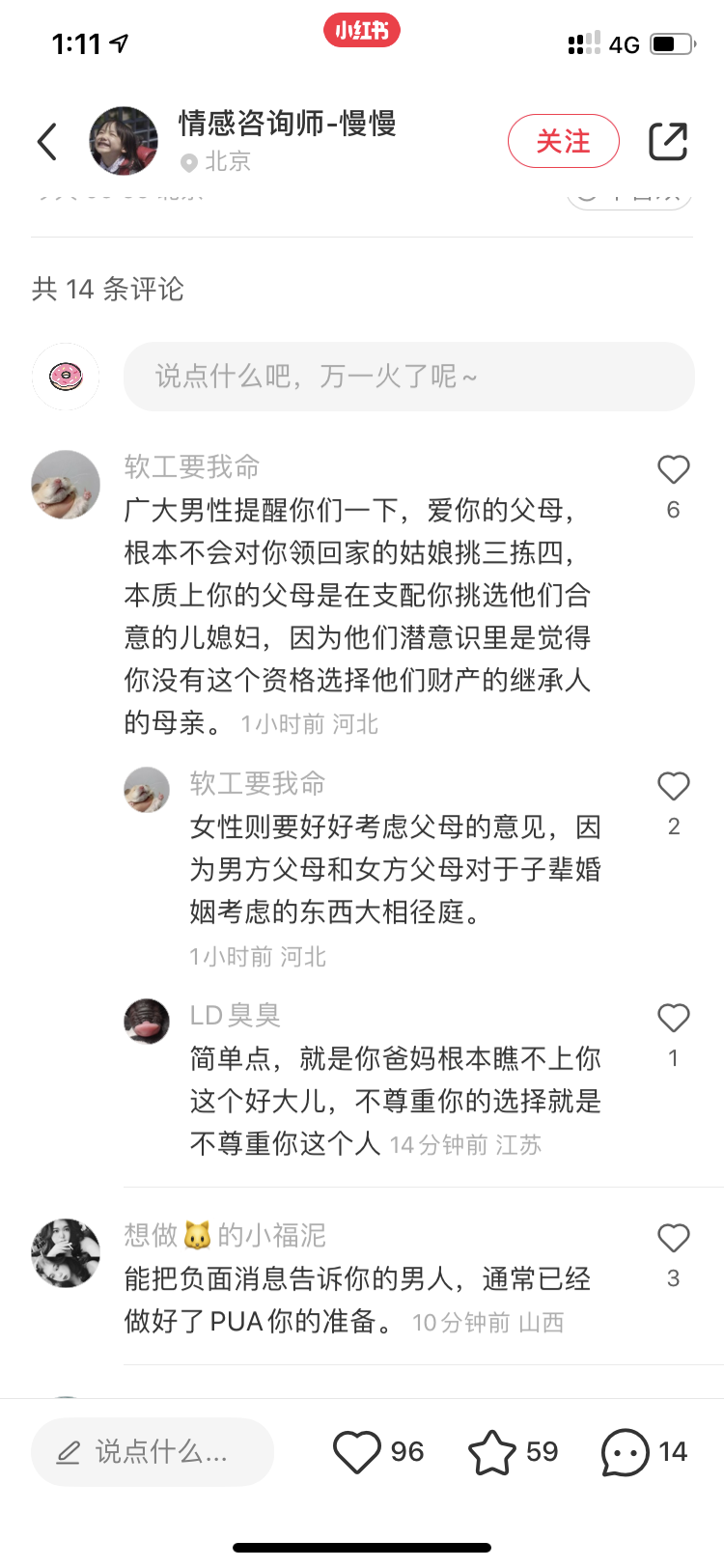Share this post via the share icon
Viewport: 724px width, 1568px height.
pos(667,142)
